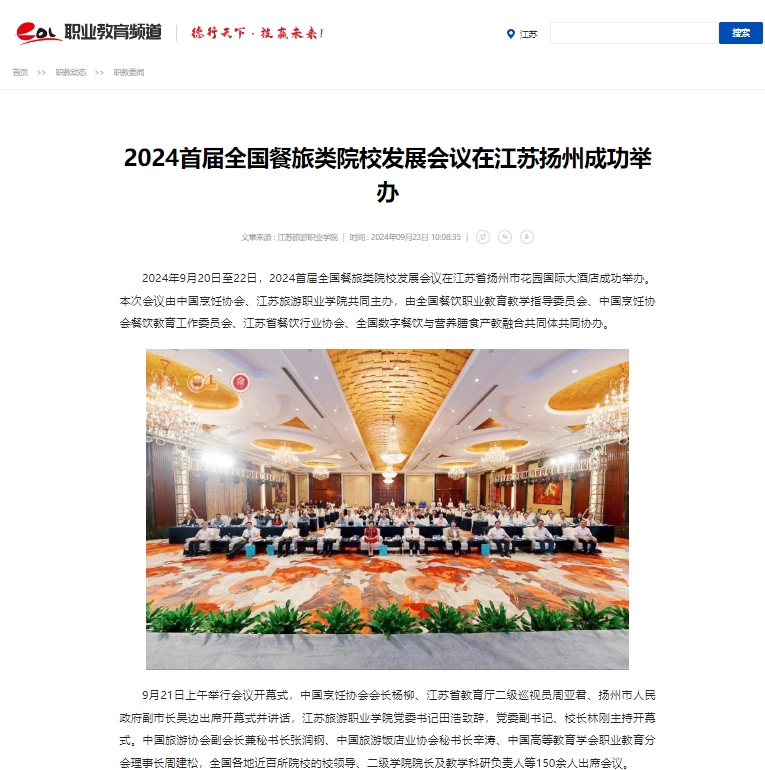The width and height of the screenshot is (765, 770).
Task: Share the article via the QQ icon
Action: 527,237
